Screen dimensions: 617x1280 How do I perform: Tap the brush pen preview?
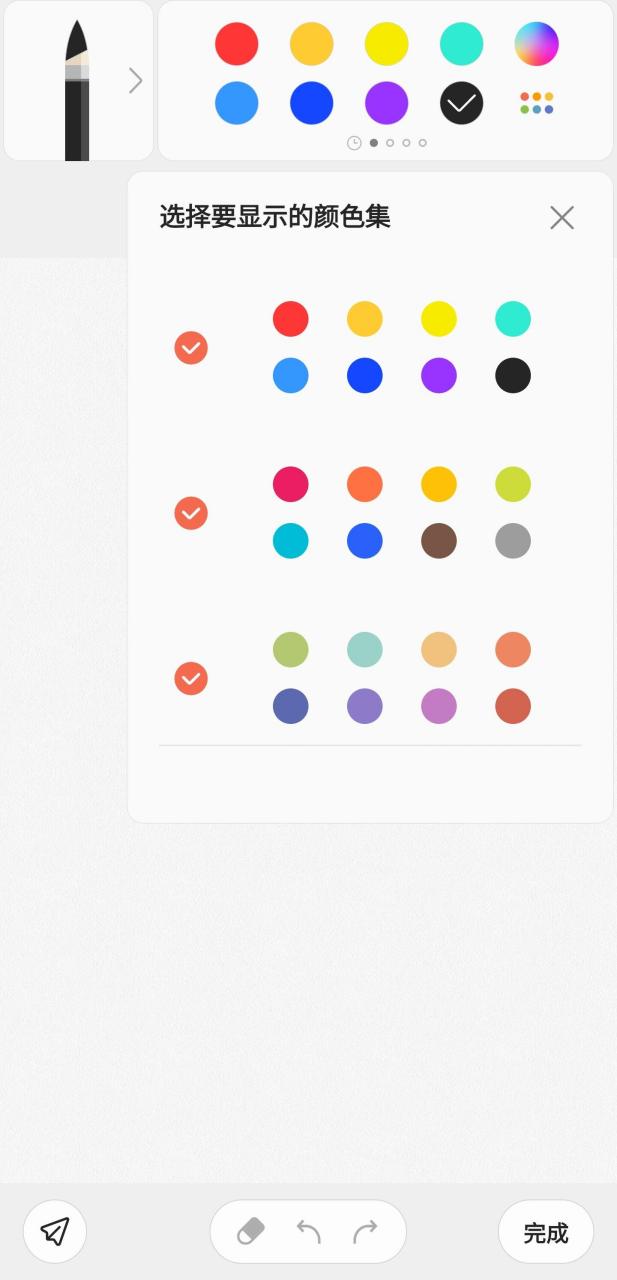[x=77, y=90]
